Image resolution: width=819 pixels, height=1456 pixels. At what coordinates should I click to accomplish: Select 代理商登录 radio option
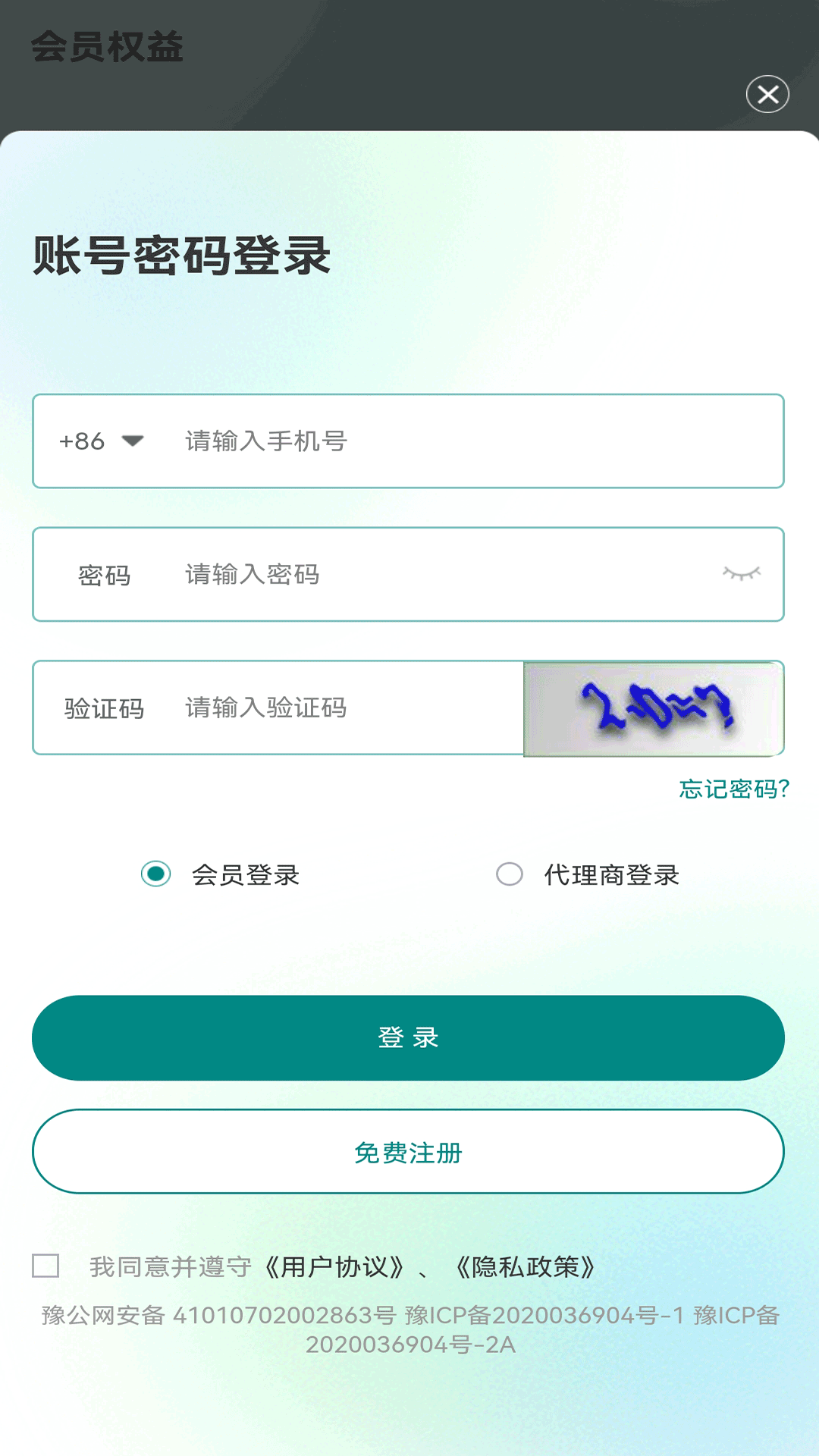(510, 874)
